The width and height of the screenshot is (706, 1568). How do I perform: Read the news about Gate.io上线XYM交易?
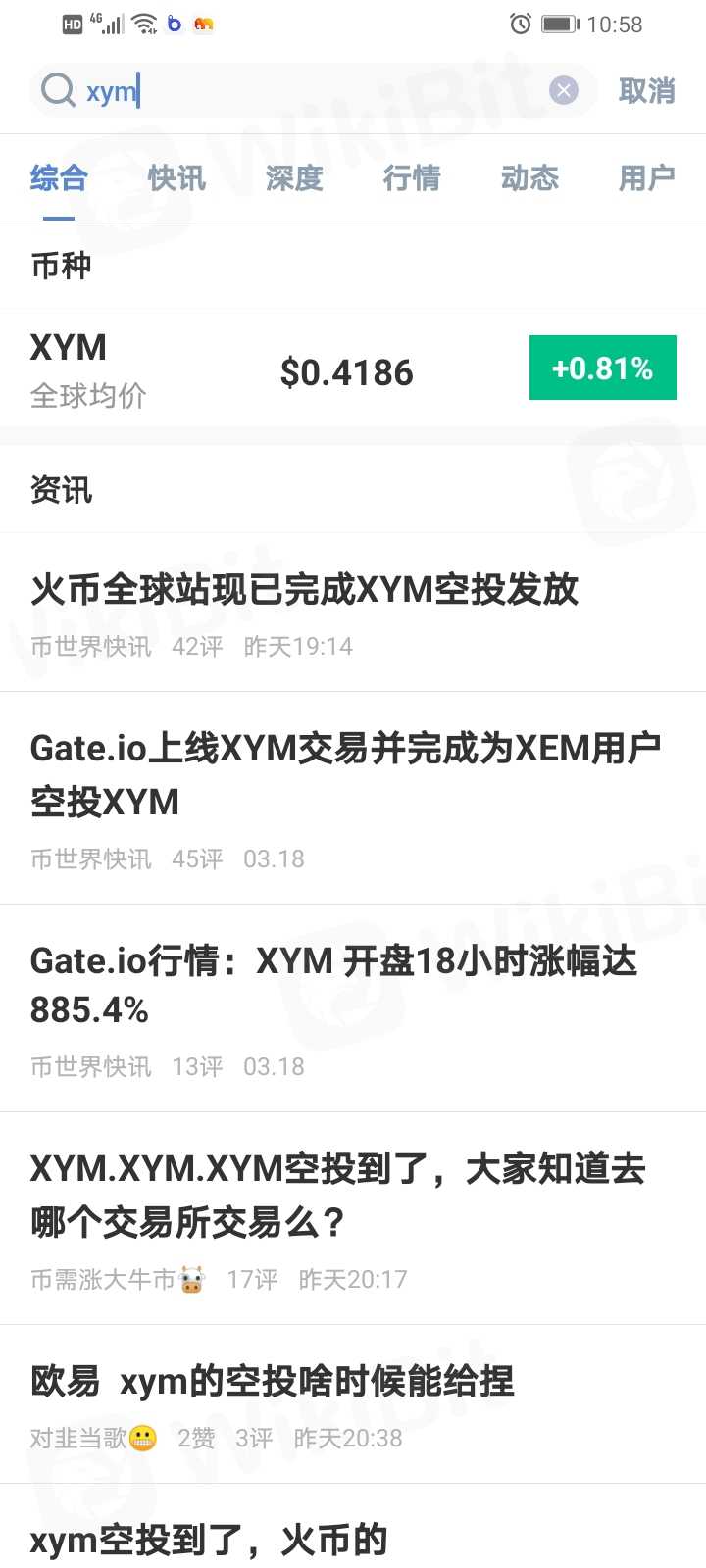coord(343,774)
